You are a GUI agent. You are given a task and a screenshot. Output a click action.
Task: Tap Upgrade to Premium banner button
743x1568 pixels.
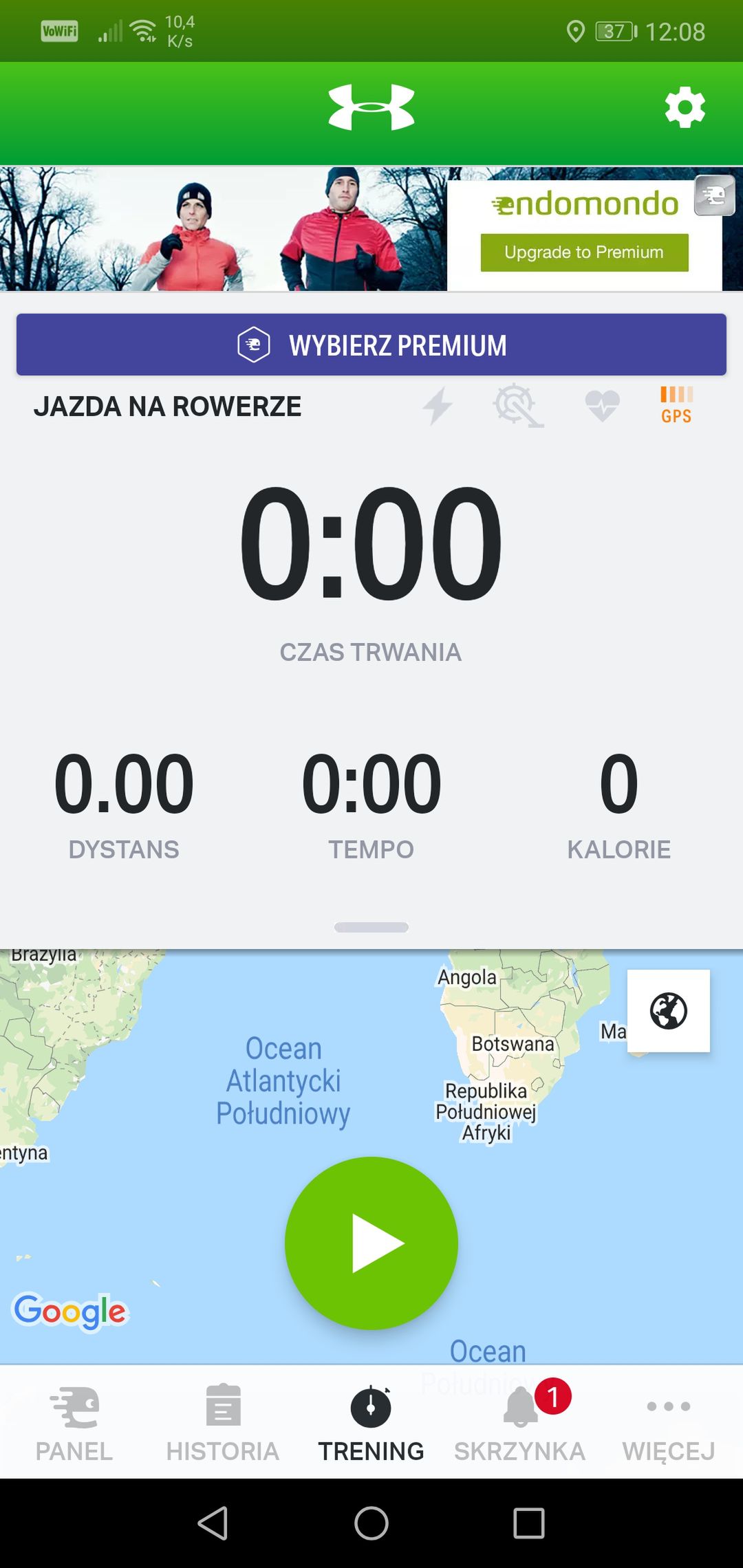click(584, 252)
